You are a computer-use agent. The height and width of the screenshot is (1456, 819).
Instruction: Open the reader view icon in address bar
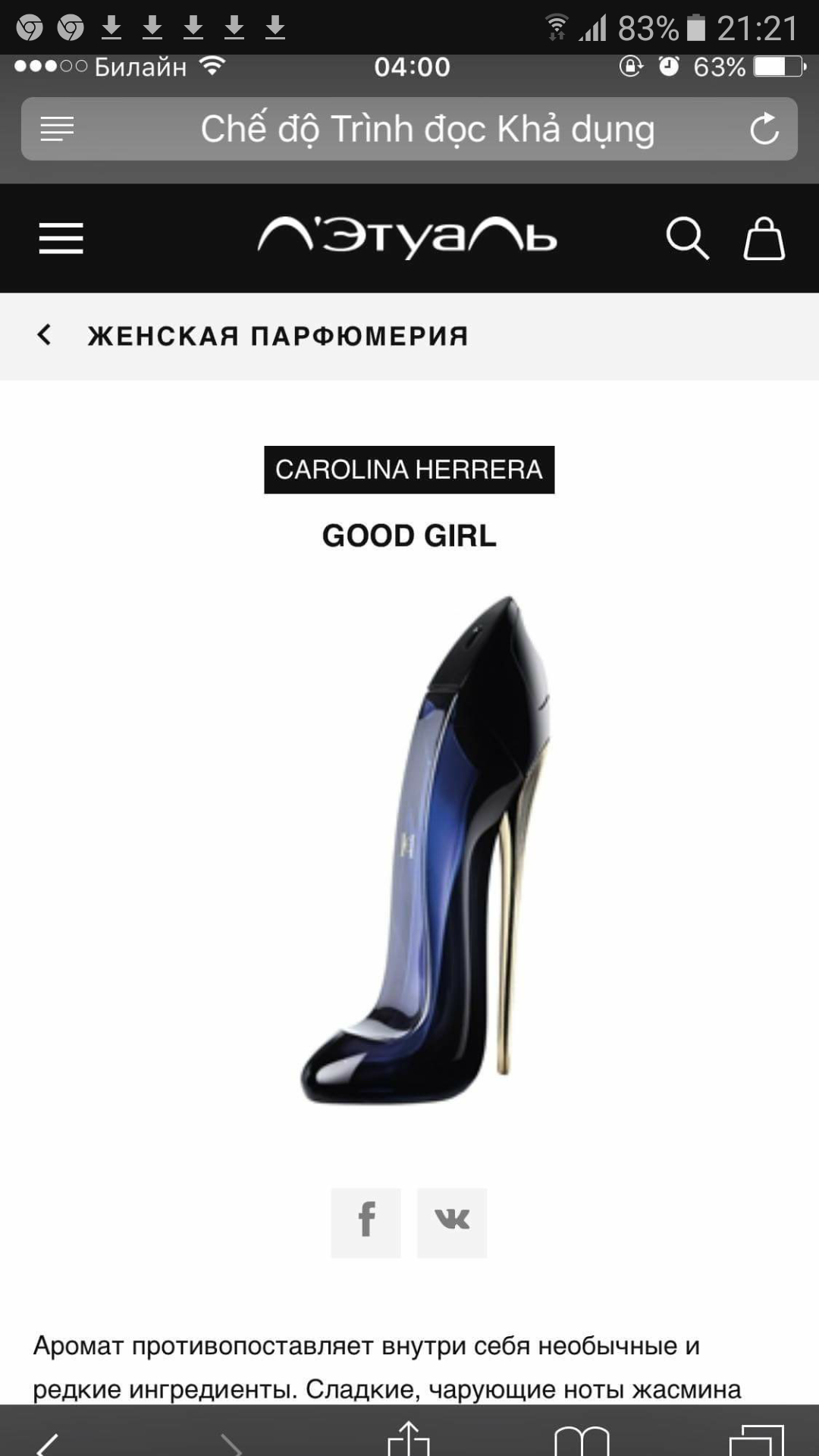click(x=58, y=129)
